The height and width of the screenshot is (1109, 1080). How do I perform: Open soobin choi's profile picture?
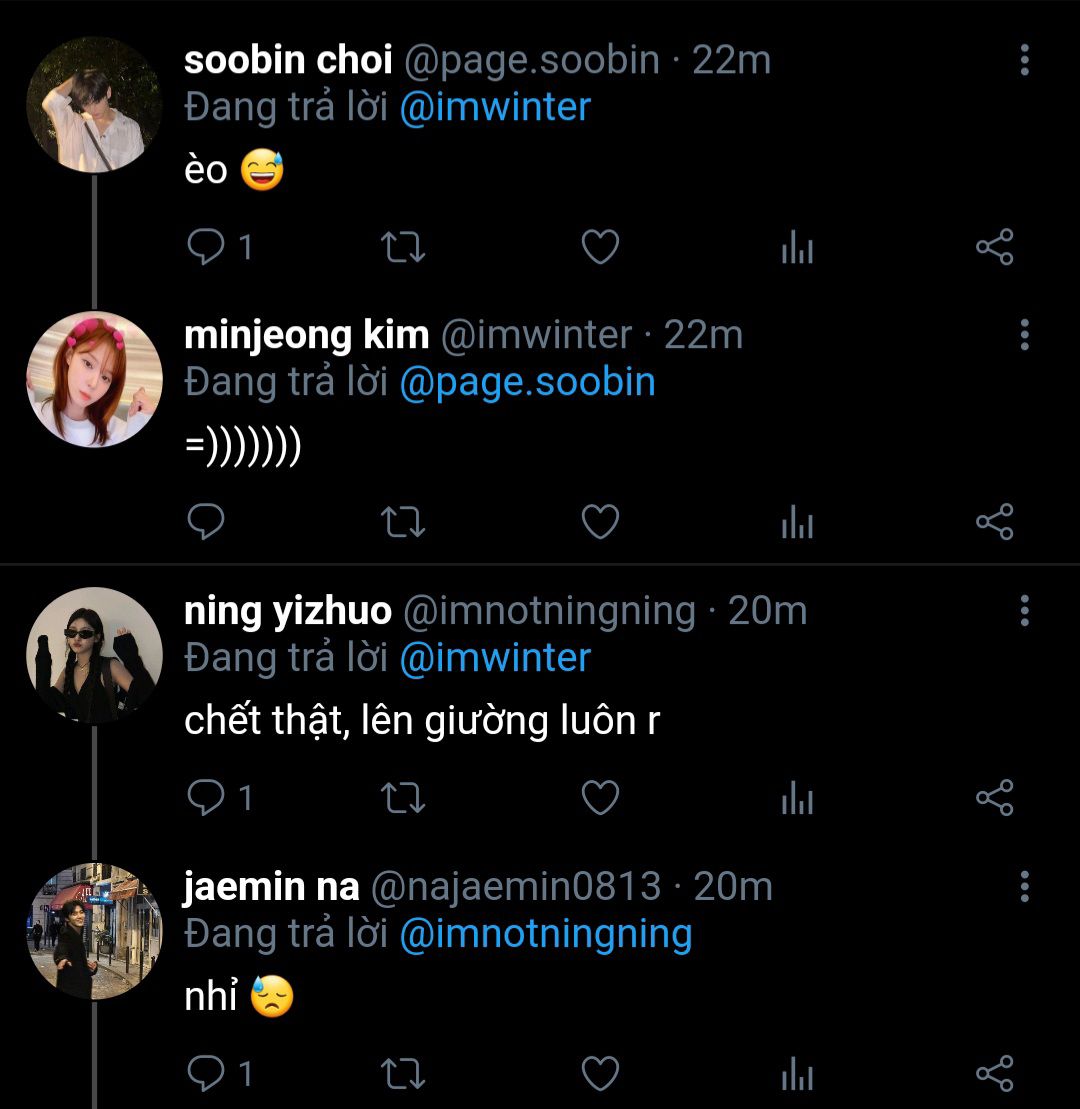tap(94, 105)
